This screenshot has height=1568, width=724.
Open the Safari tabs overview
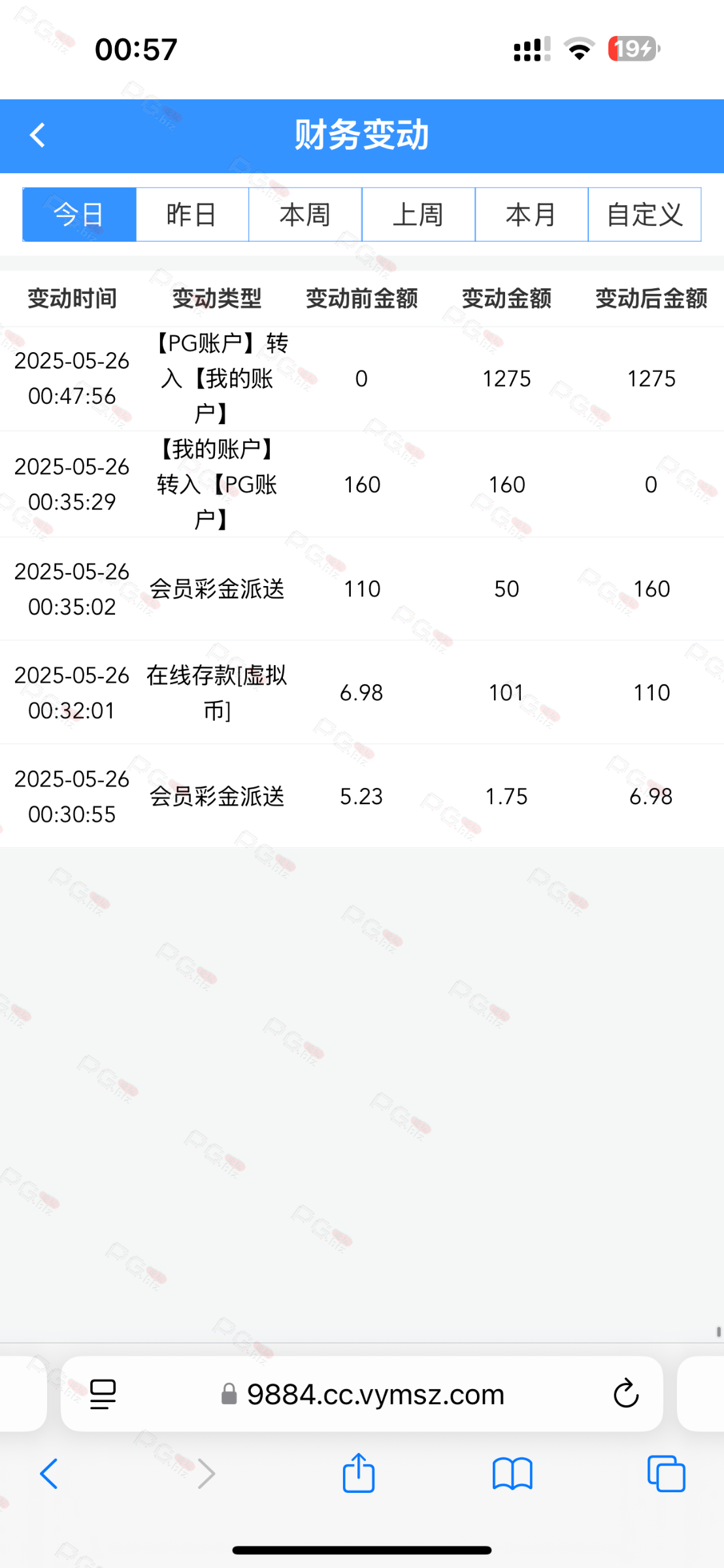pos(666,1474)
